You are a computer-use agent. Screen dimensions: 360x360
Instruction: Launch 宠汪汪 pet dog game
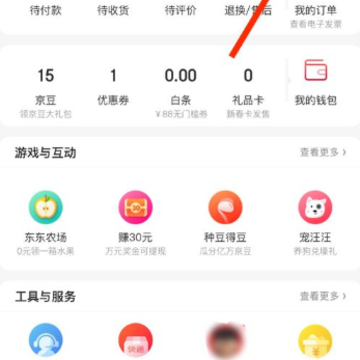[x=315, y=223]
